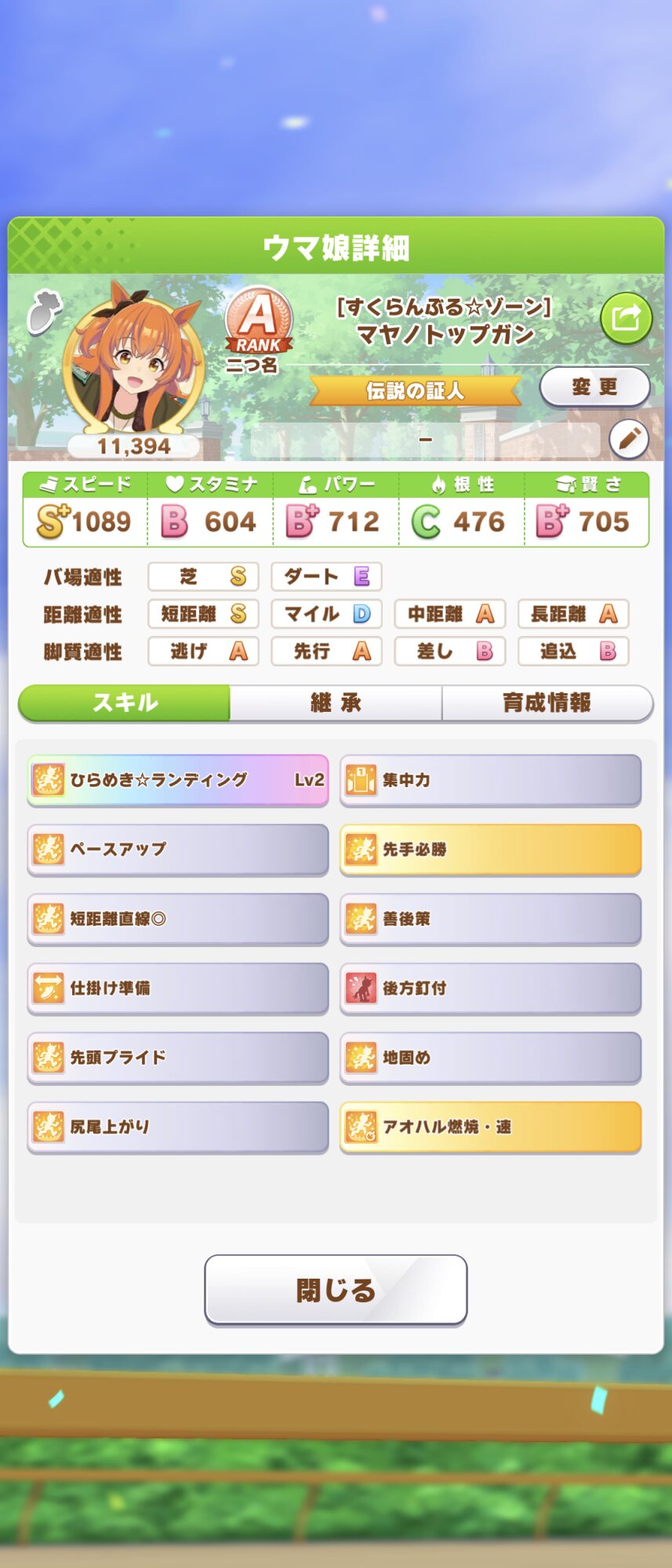Switch to the 継承 tab

click(336, 702)
